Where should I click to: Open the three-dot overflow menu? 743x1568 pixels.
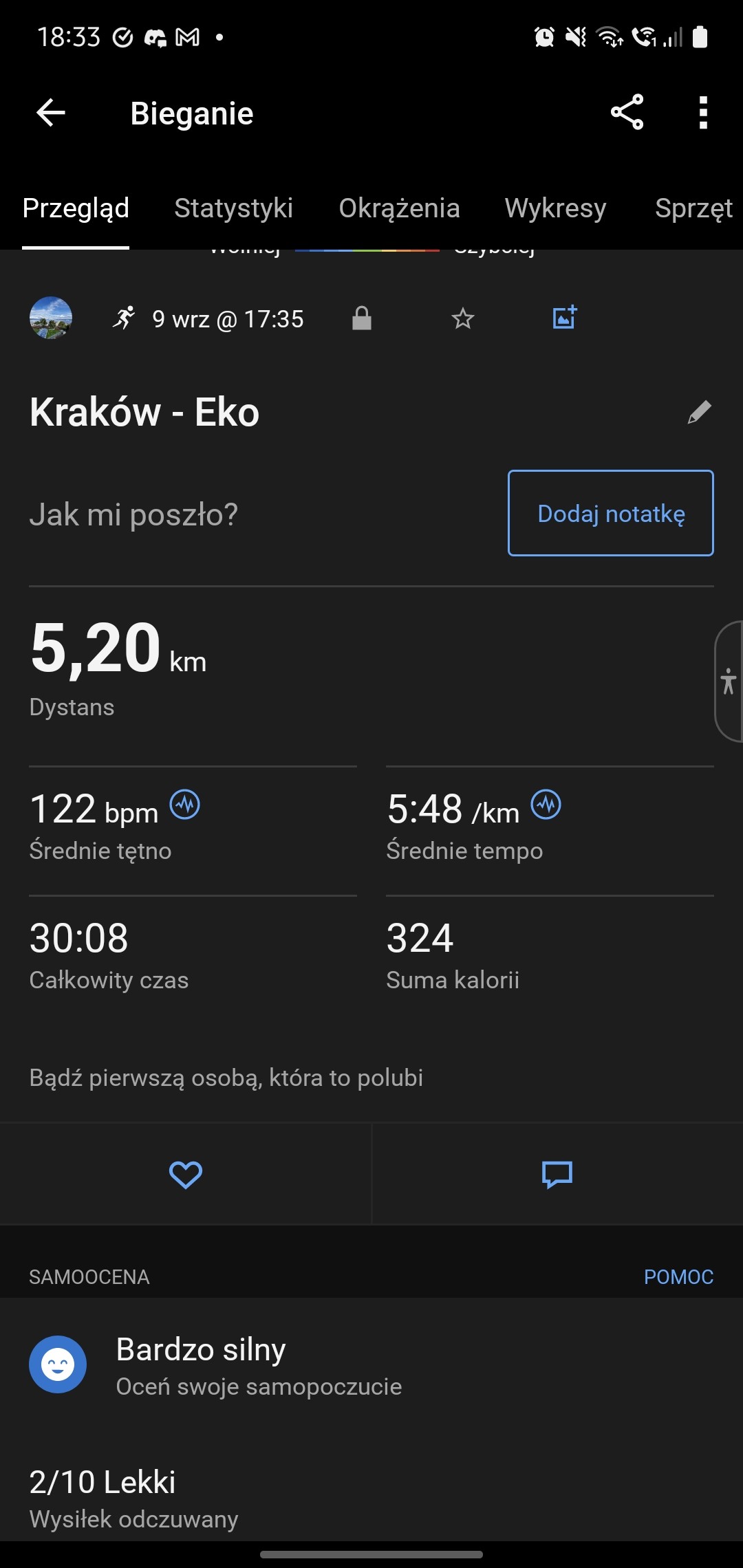702,113
